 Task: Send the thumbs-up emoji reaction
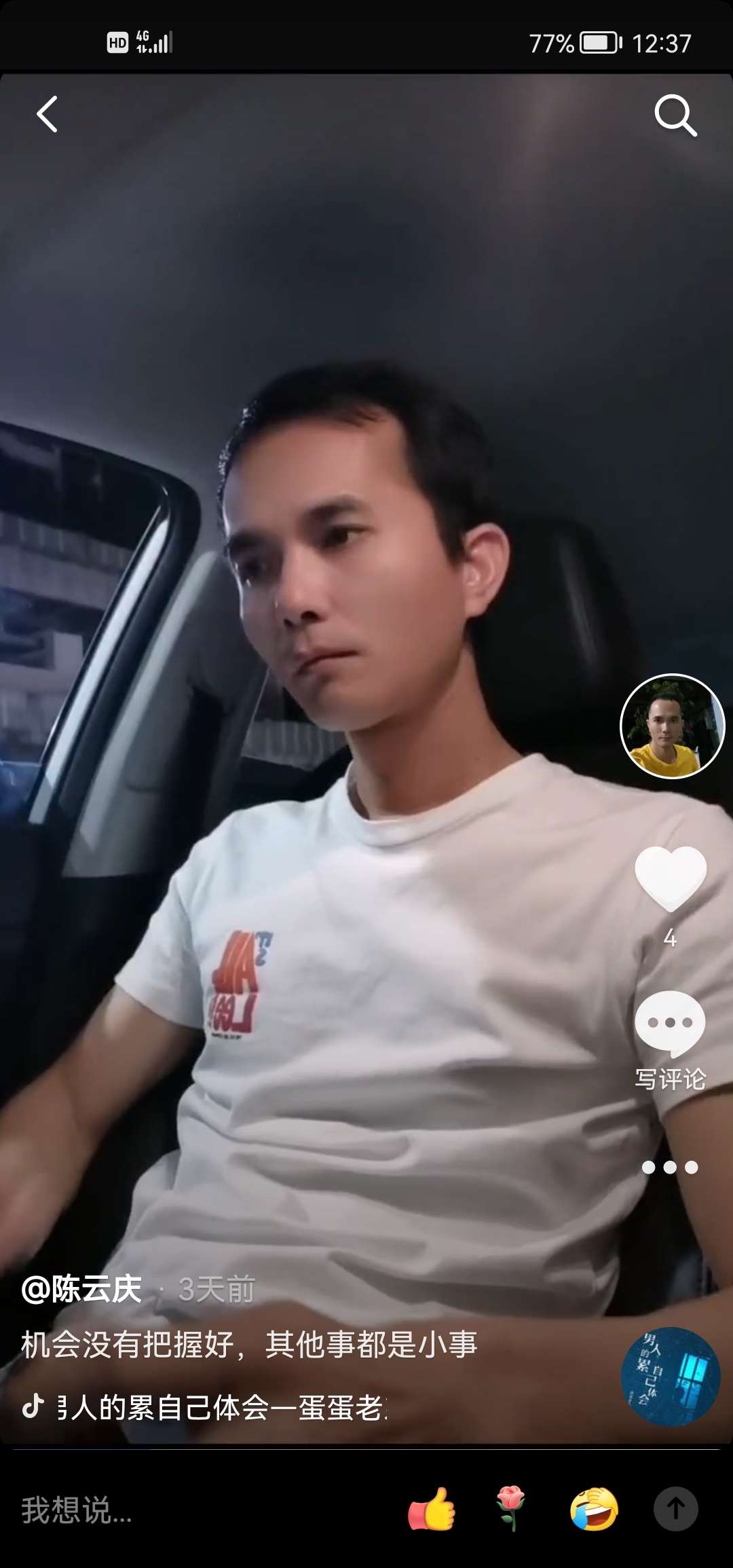pos(431,1510)
